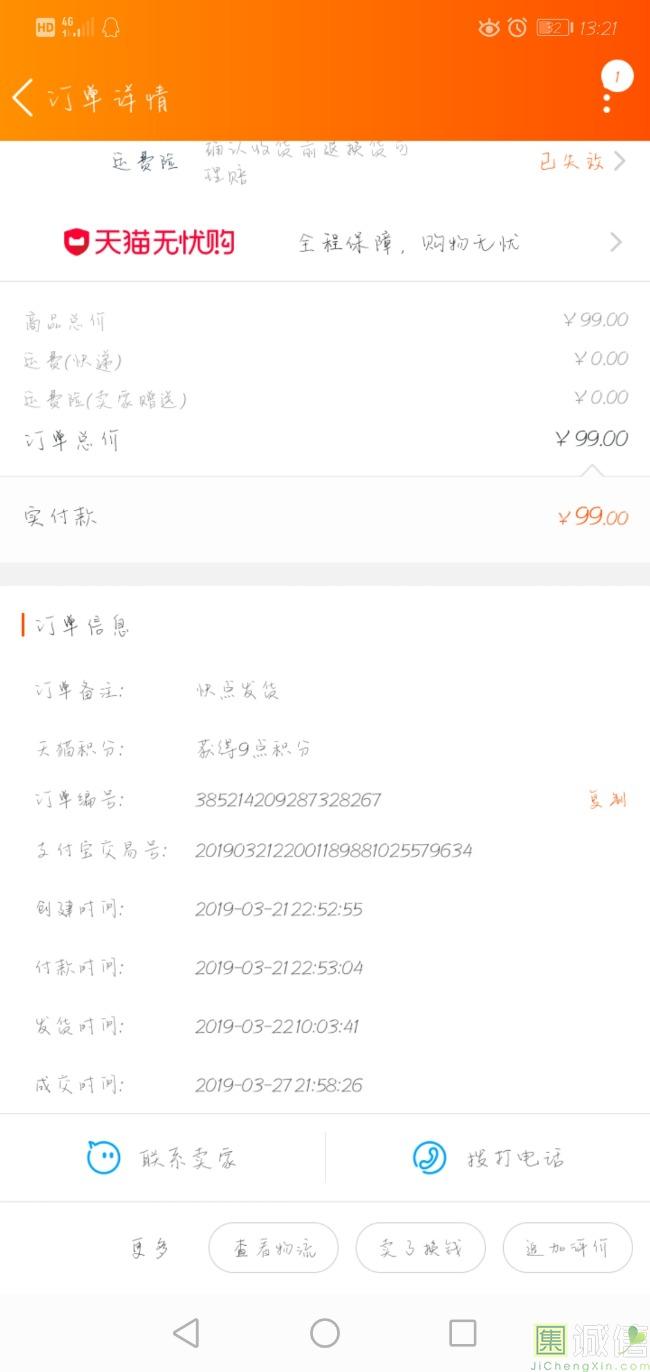Expand the 更多 options

pos(150,1248)
